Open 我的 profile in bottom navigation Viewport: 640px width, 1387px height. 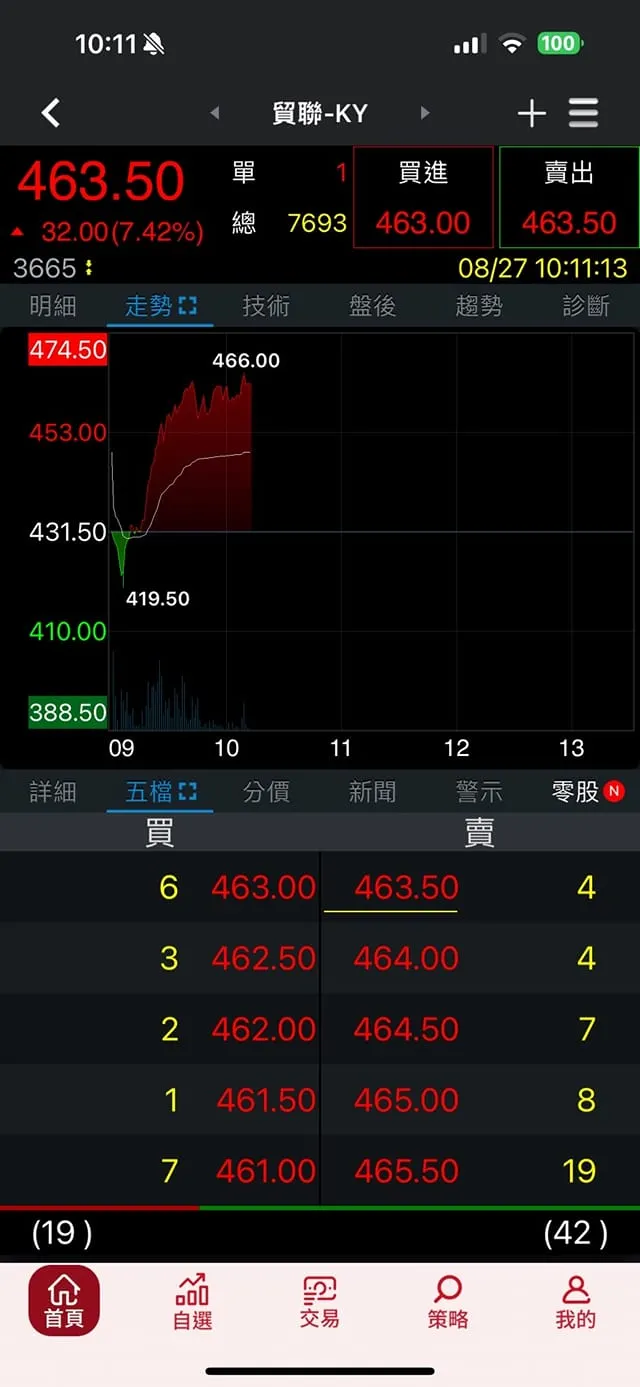click(576, 1302)
